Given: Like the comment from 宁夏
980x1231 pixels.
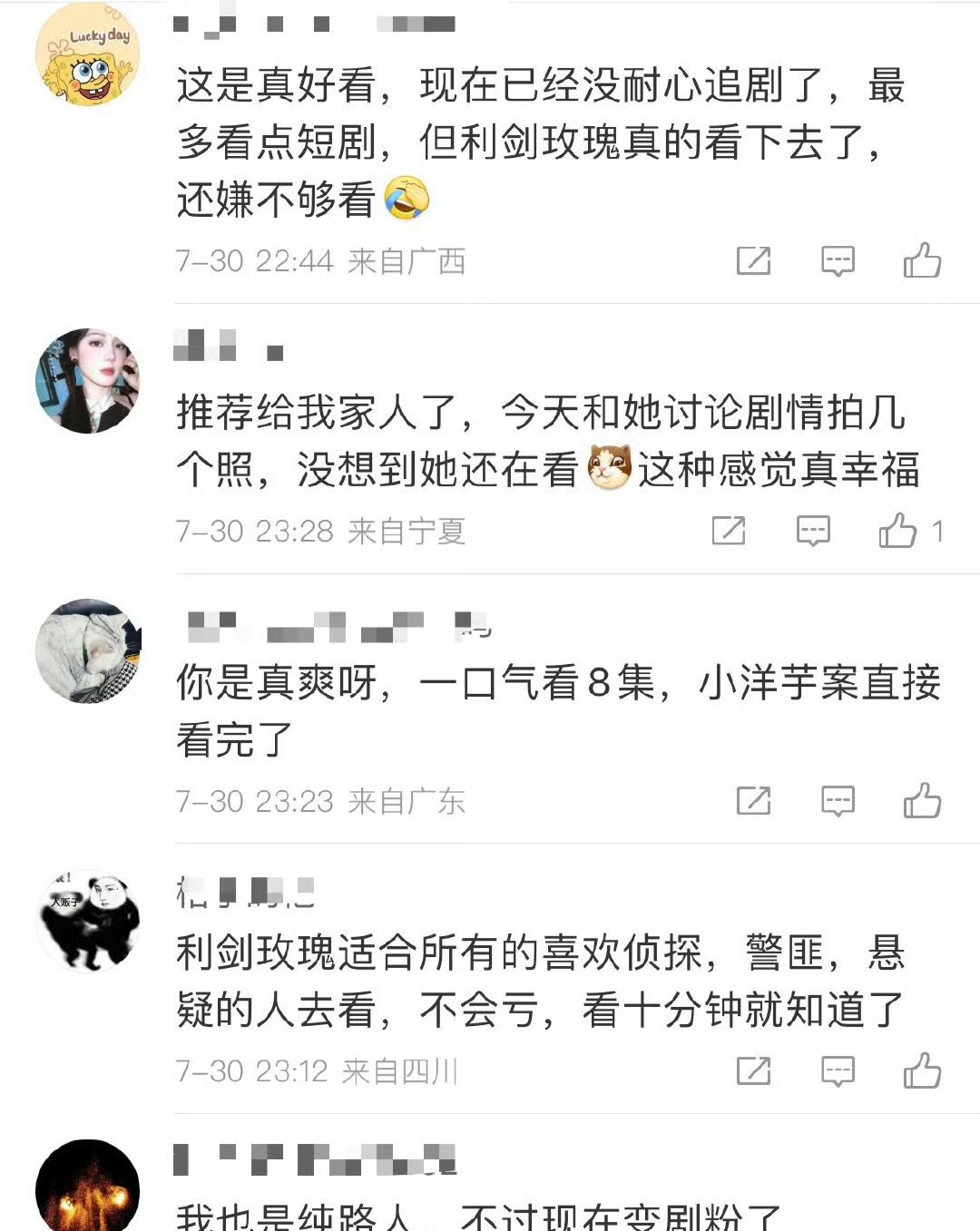Looking at the screenshot, I should [897, 531].
